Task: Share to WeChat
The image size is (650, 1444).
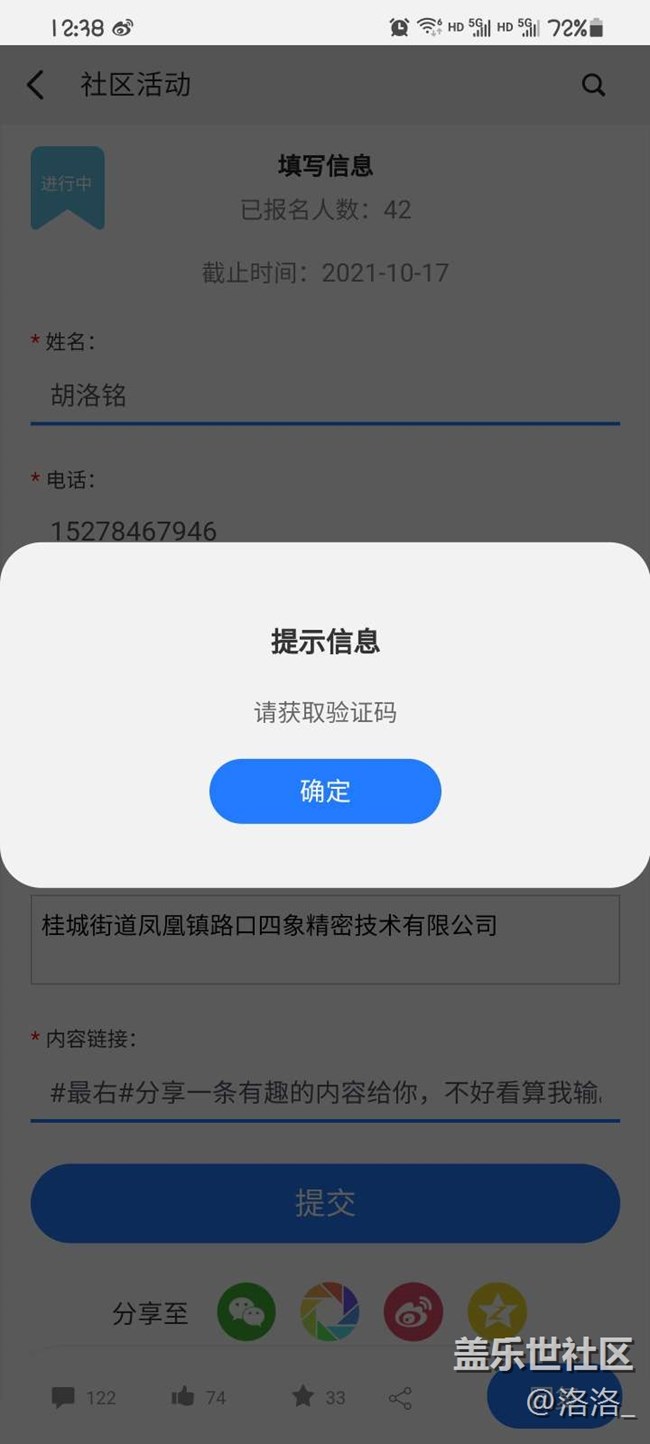Action: click(246, 1312)
